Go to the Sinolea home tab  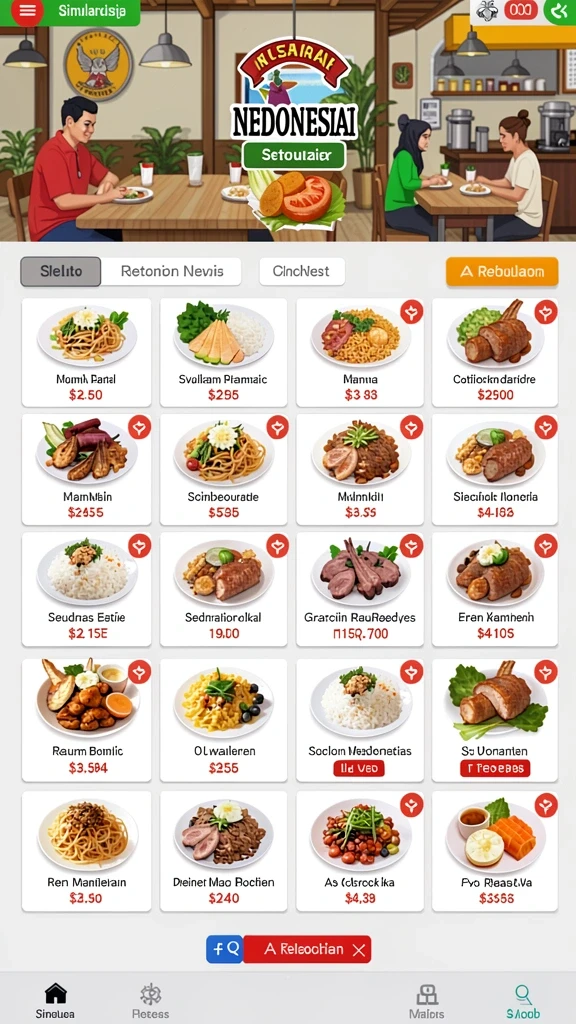click(x=55, y=1000)
